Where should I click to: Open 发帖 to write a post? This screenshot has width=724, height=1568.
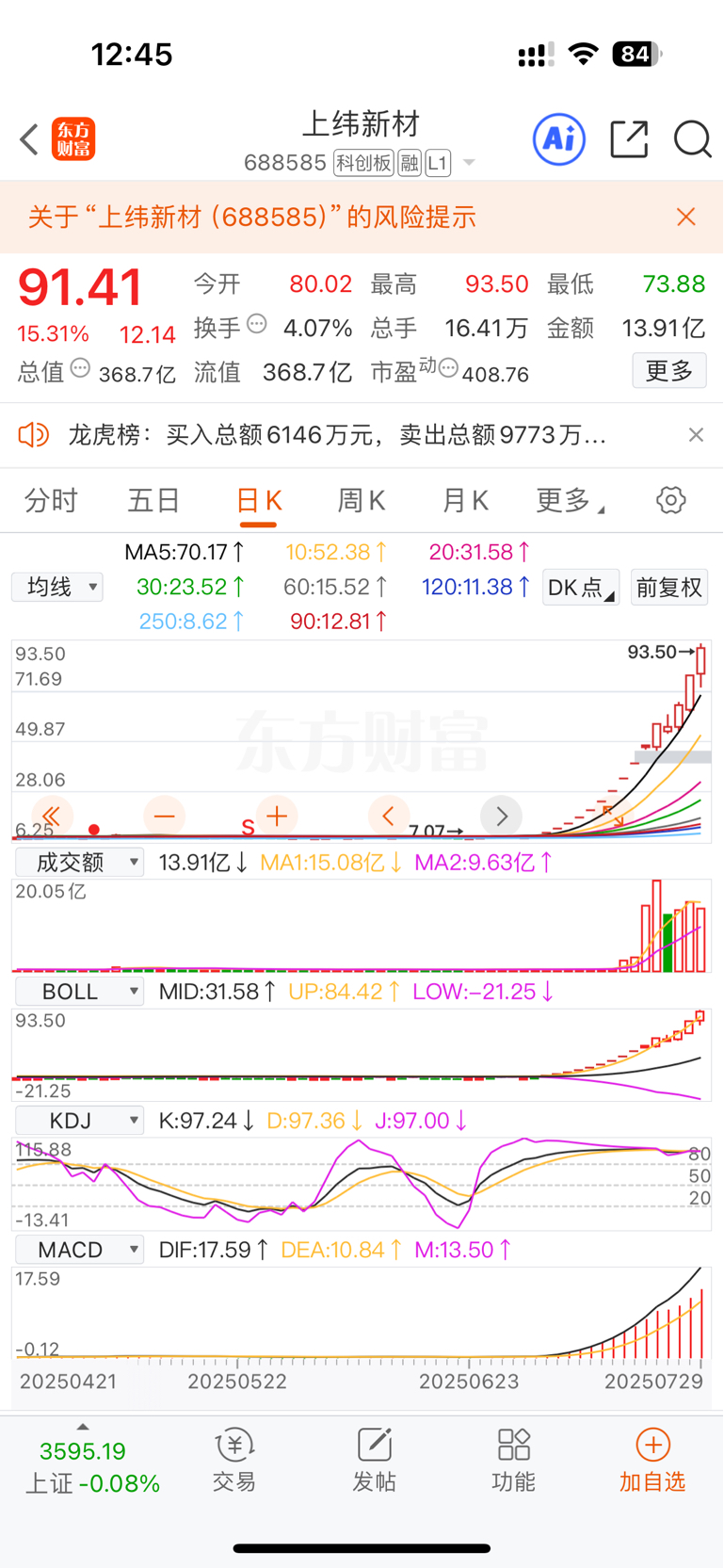tap(374, 1460)
